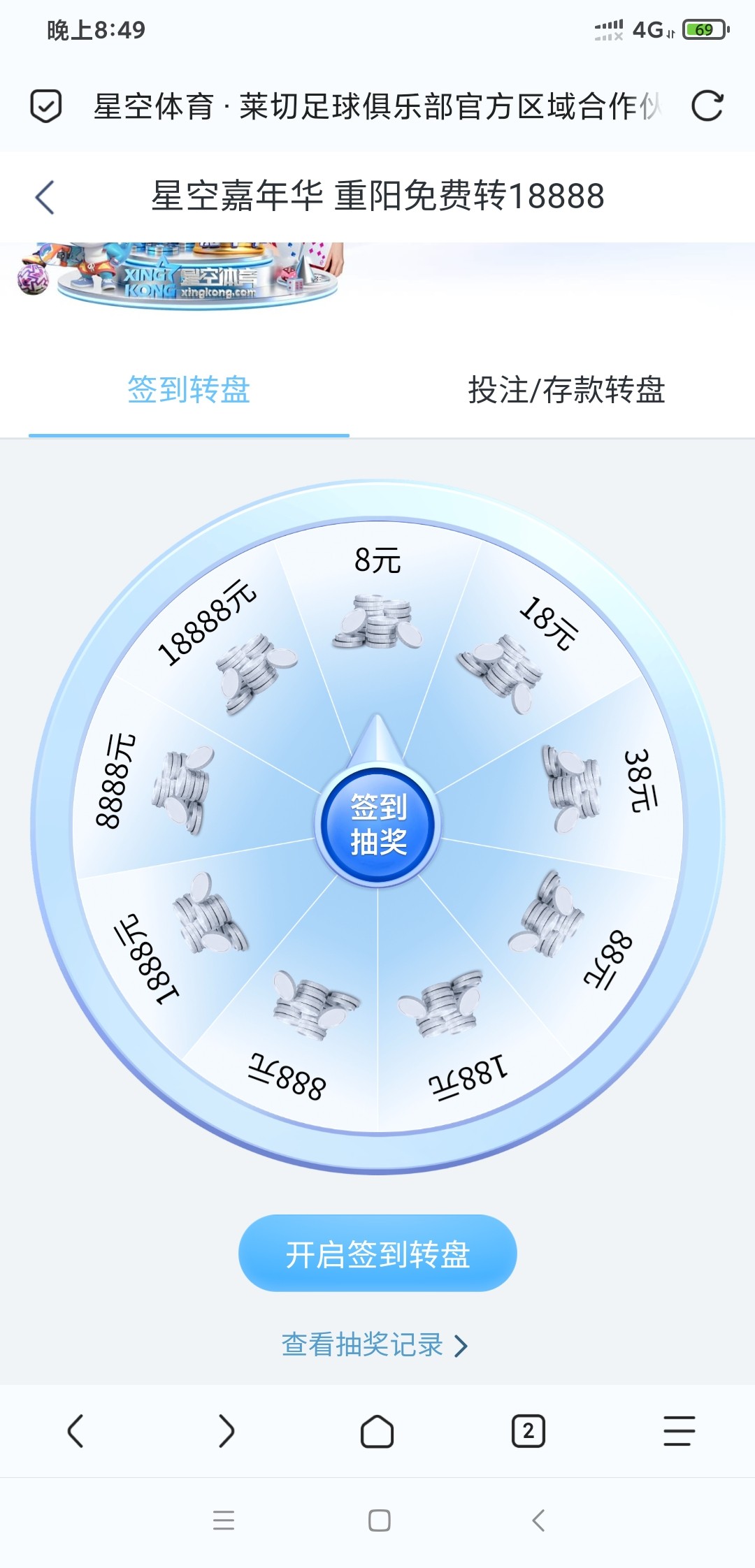Switch to the 签到转盘 tab

coord(189,390)
